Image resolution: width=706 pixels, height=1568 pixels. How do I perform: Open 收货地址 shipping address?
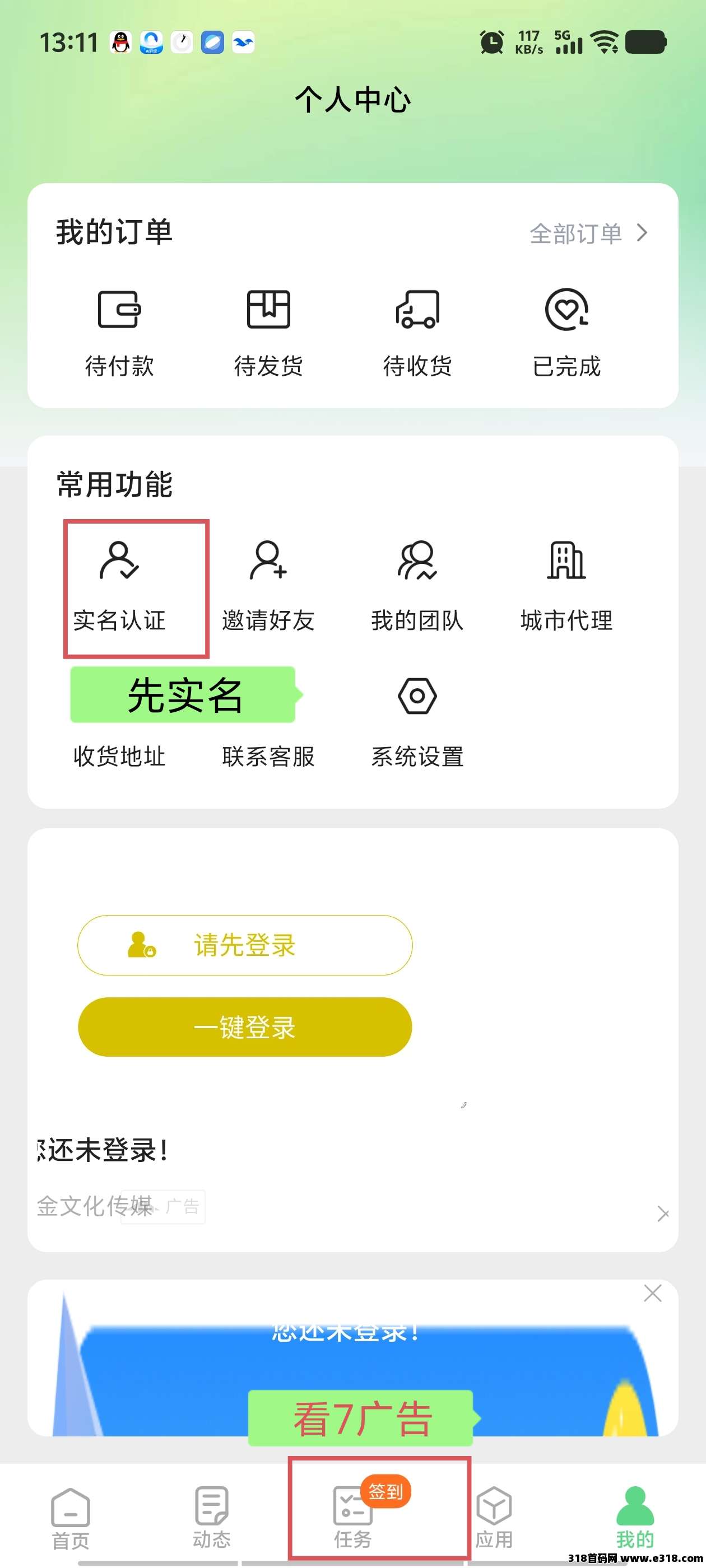(119, 755)
